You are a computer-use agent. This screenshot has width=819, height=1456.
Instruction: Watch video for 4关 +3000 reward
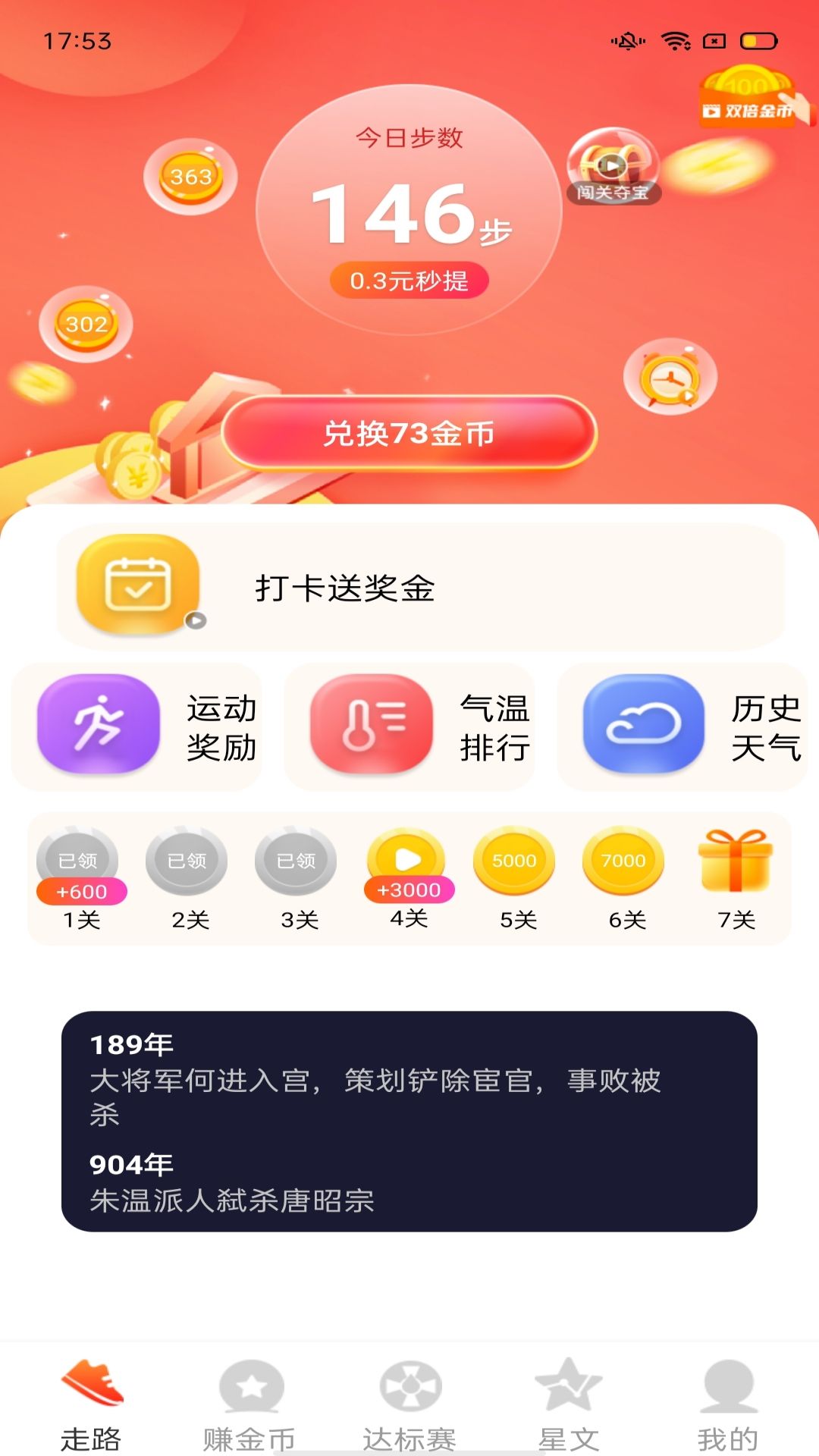(409, 878)
